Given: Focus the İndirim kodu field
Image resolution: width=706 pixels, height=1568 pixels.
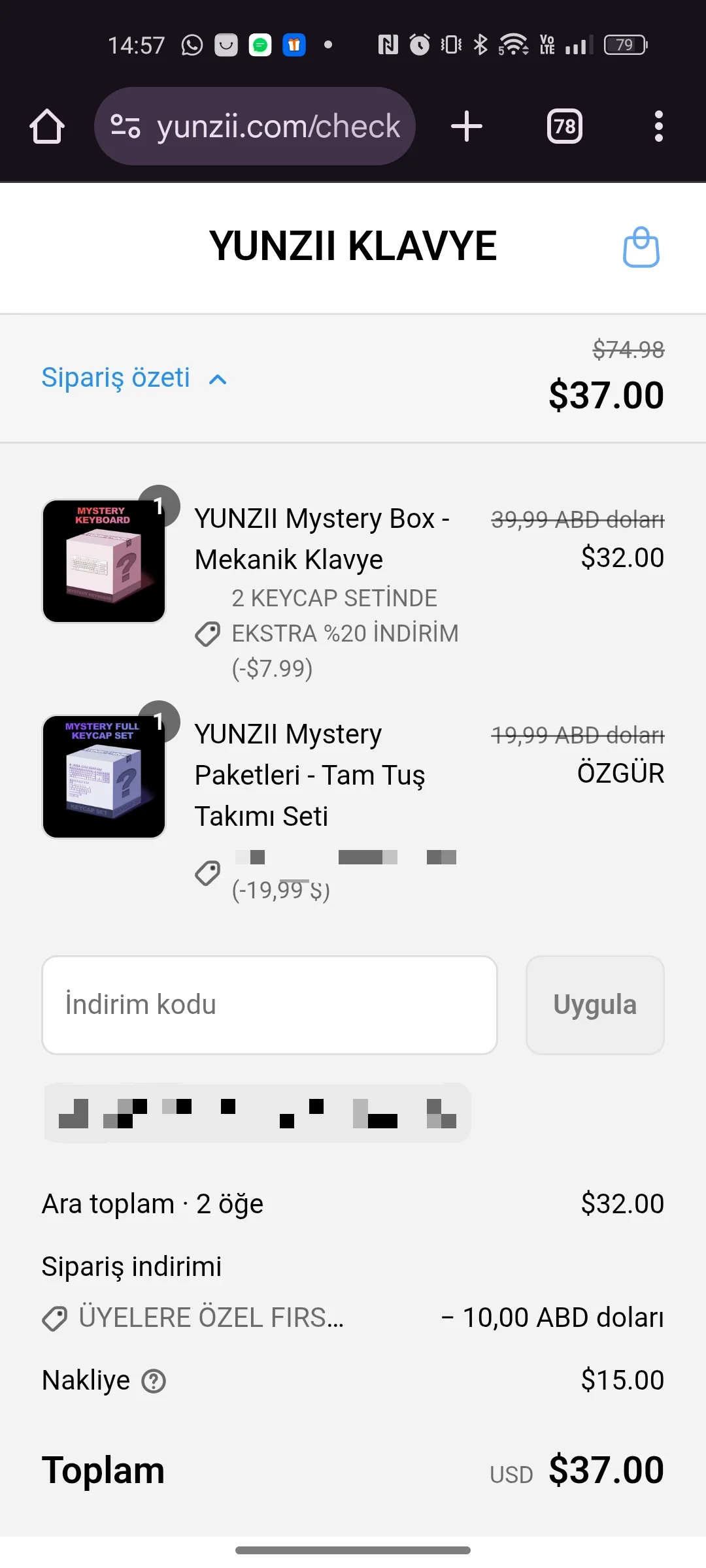Looking at the screenshot, I should click(269, 1005).
